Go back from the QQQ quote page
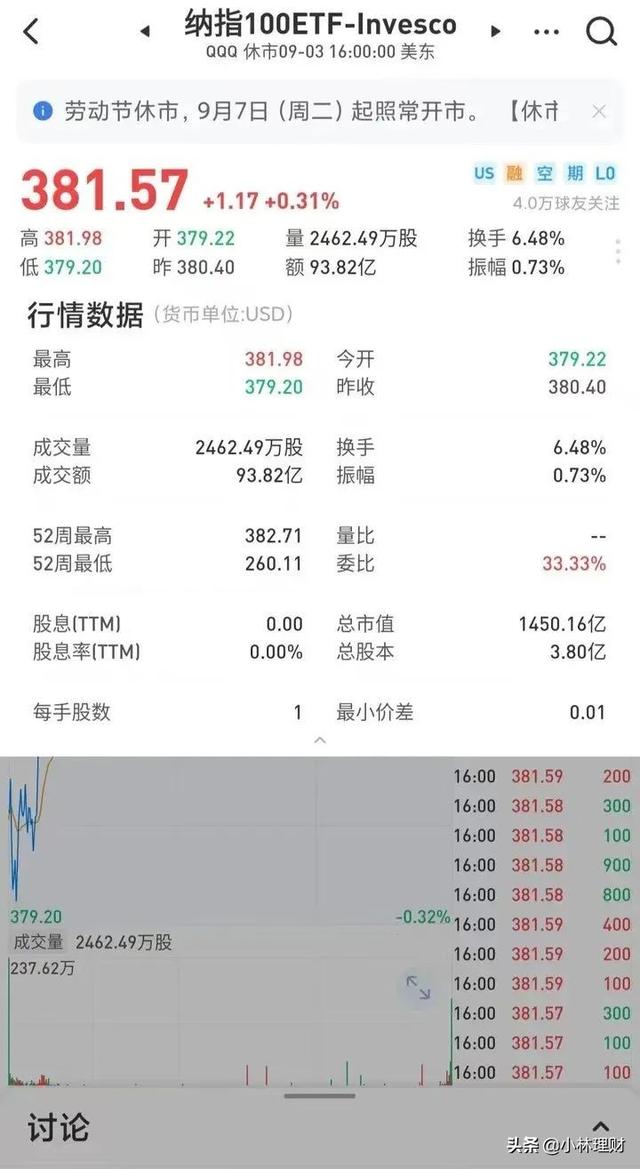 (31, 32)
